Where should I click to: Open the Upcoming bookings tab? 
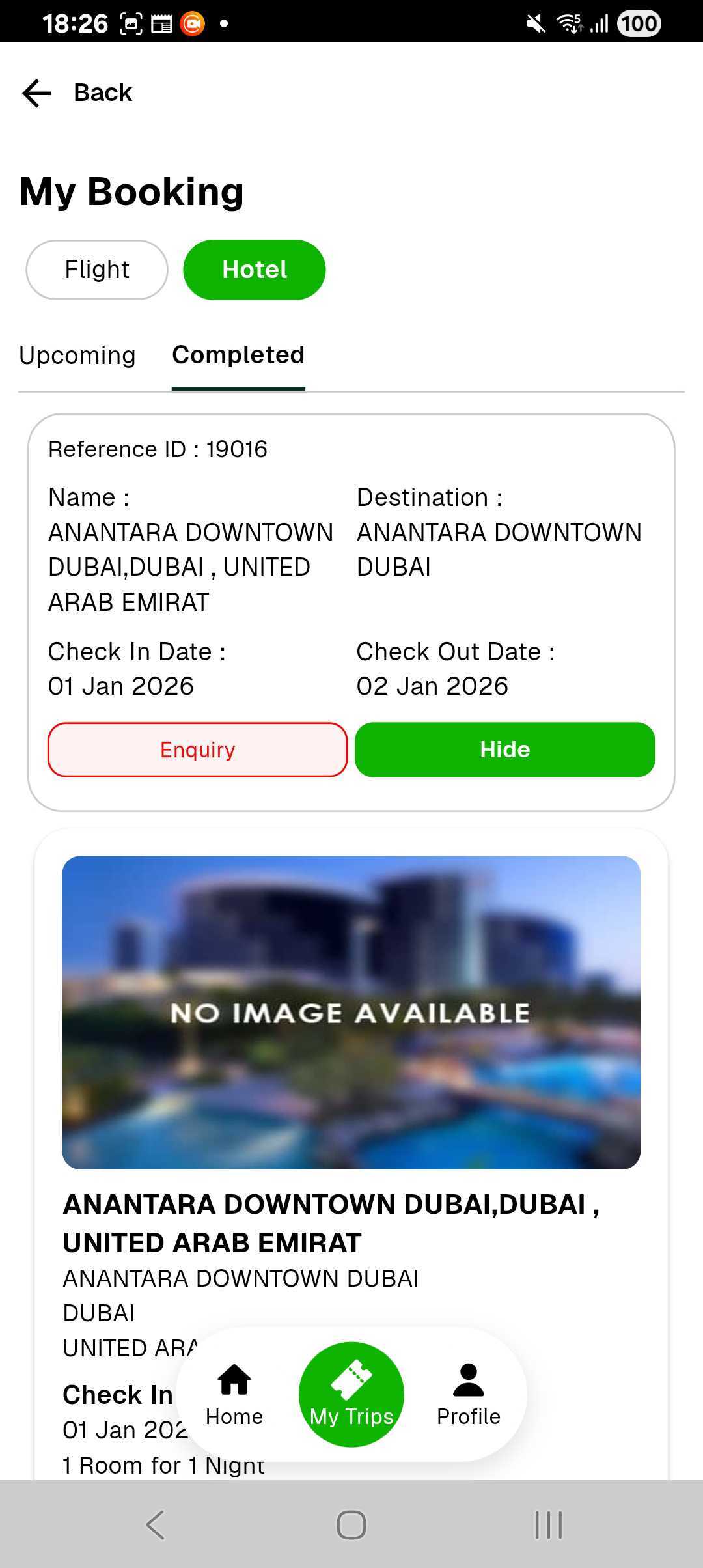[x=77, y=356]
